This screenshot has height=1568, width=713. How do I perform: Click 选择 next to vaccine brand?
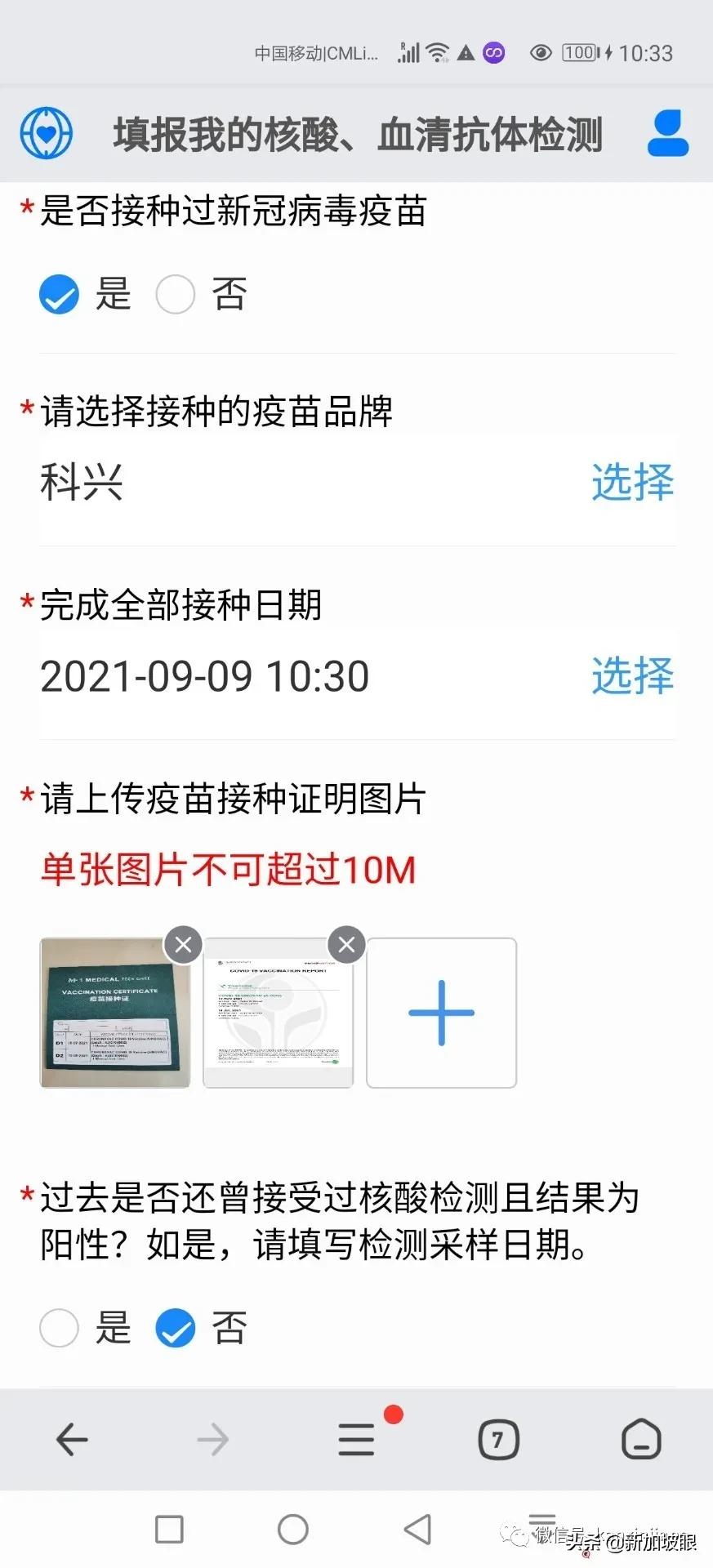632,483
